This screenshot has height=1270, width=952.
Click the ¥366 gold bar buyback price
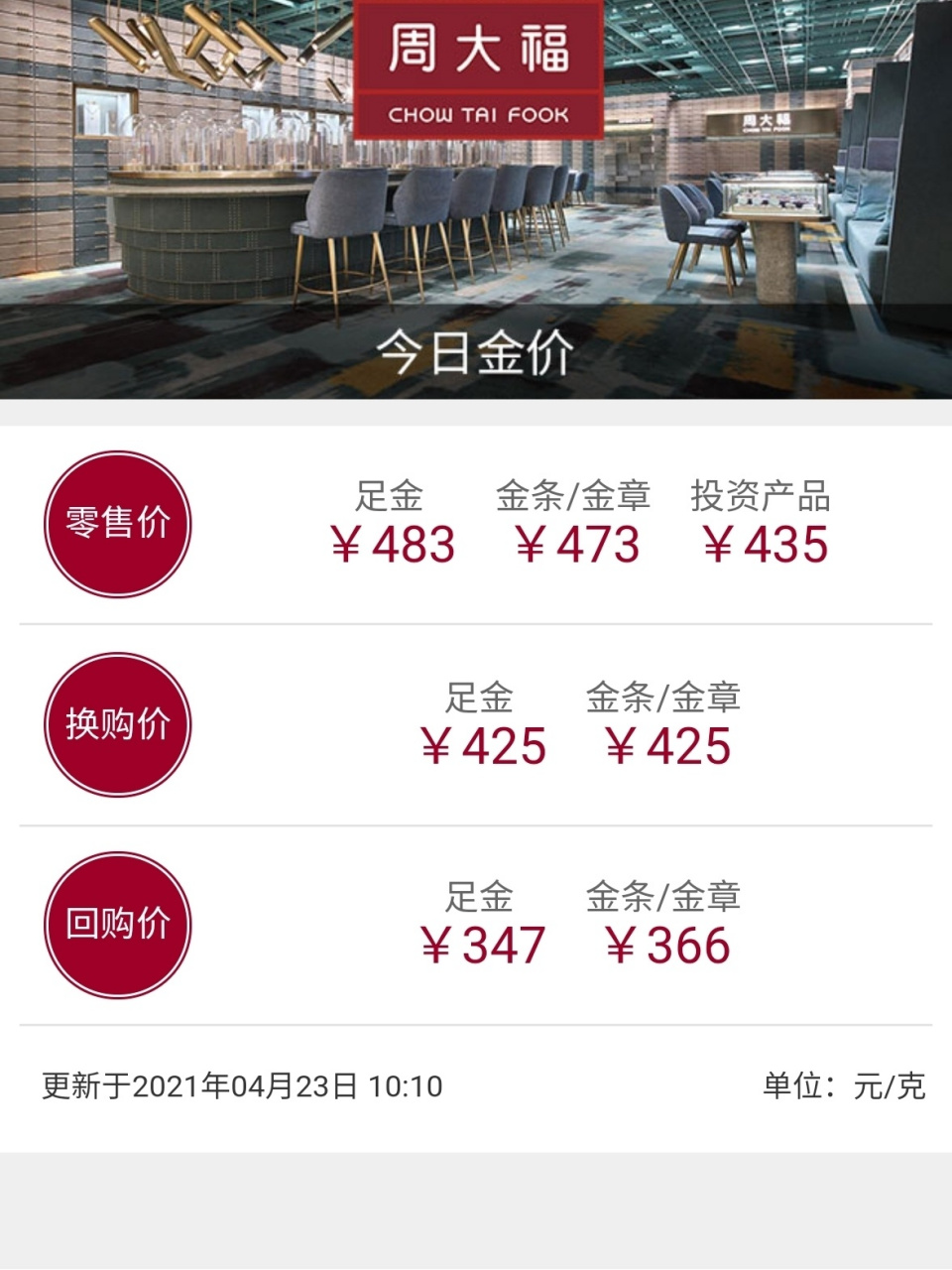pos(666,947)
